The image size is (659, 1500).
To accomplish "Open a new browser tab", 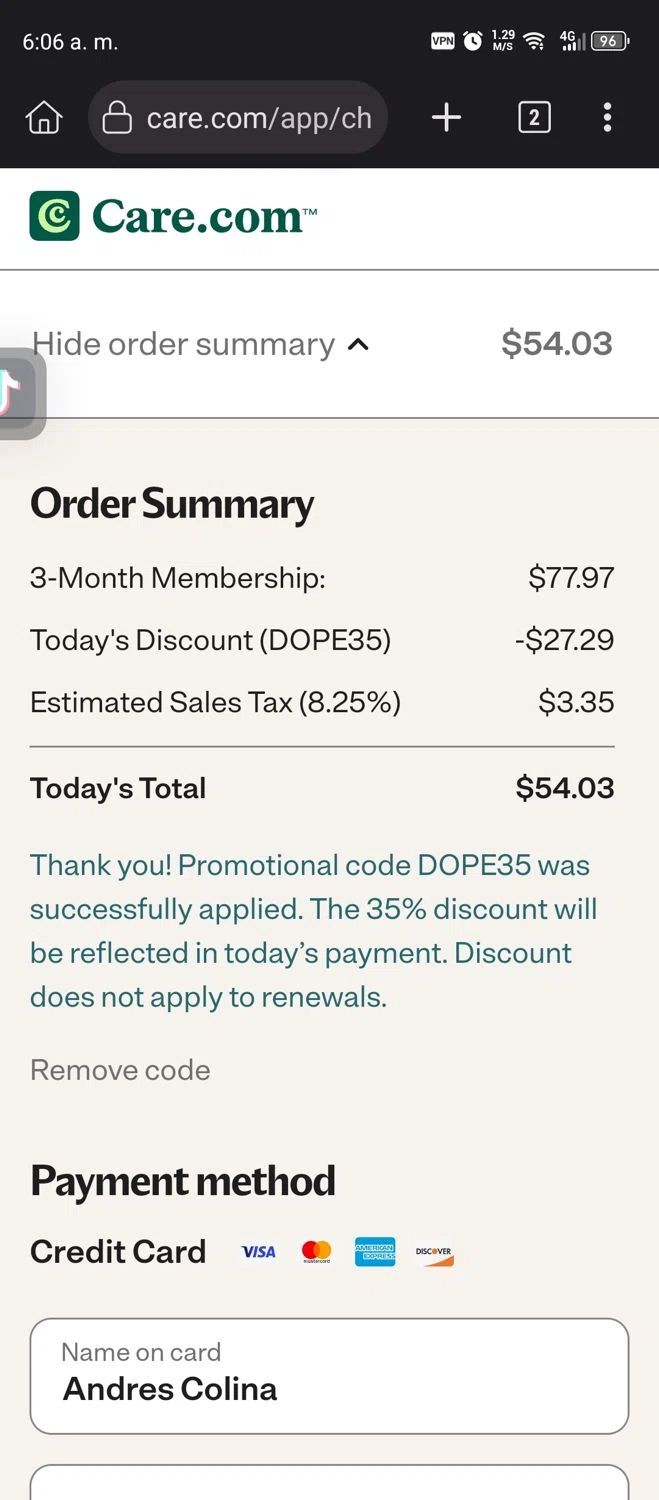I will pos(446,118).
